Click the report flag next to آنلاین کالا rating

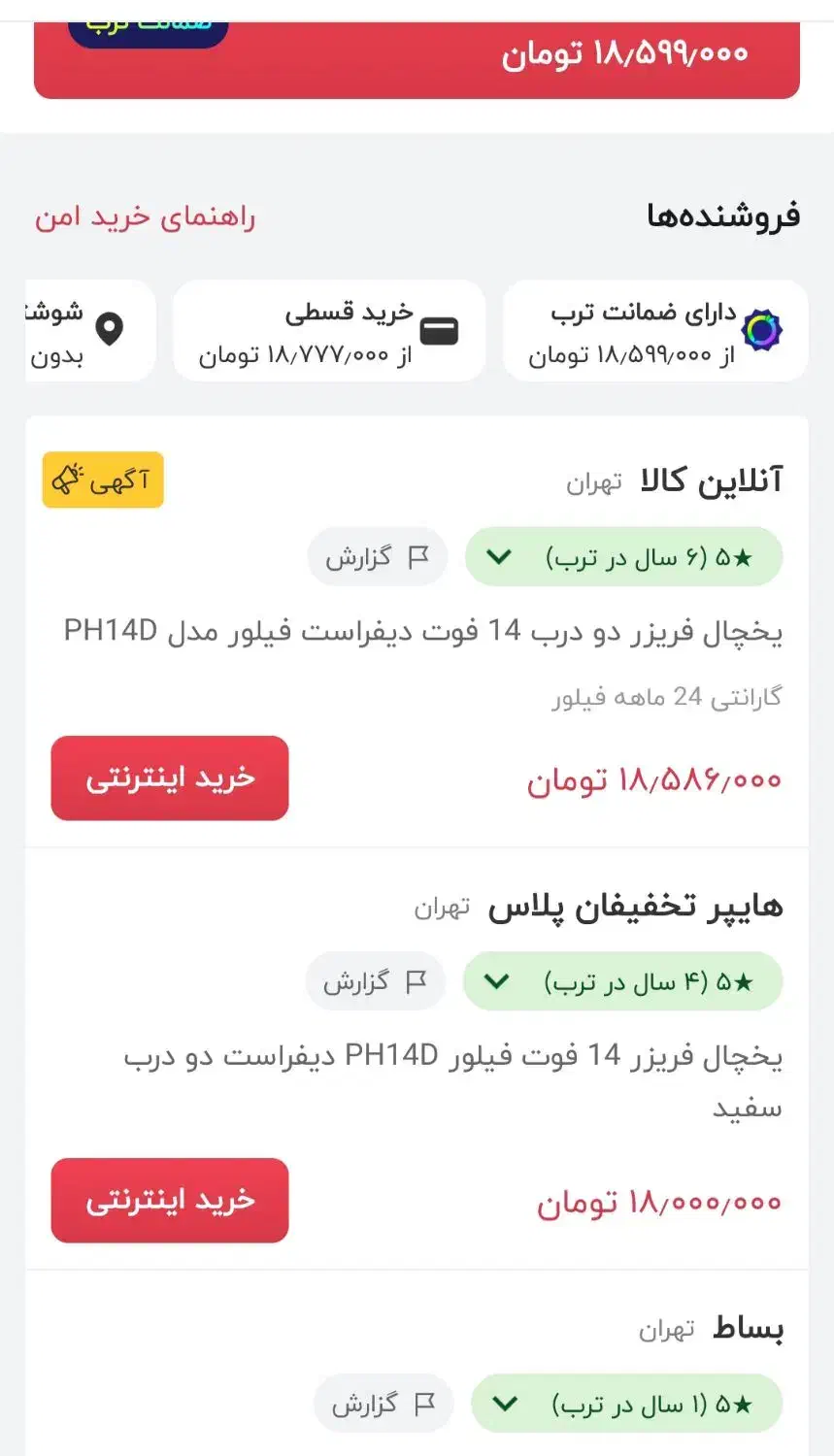419,556
